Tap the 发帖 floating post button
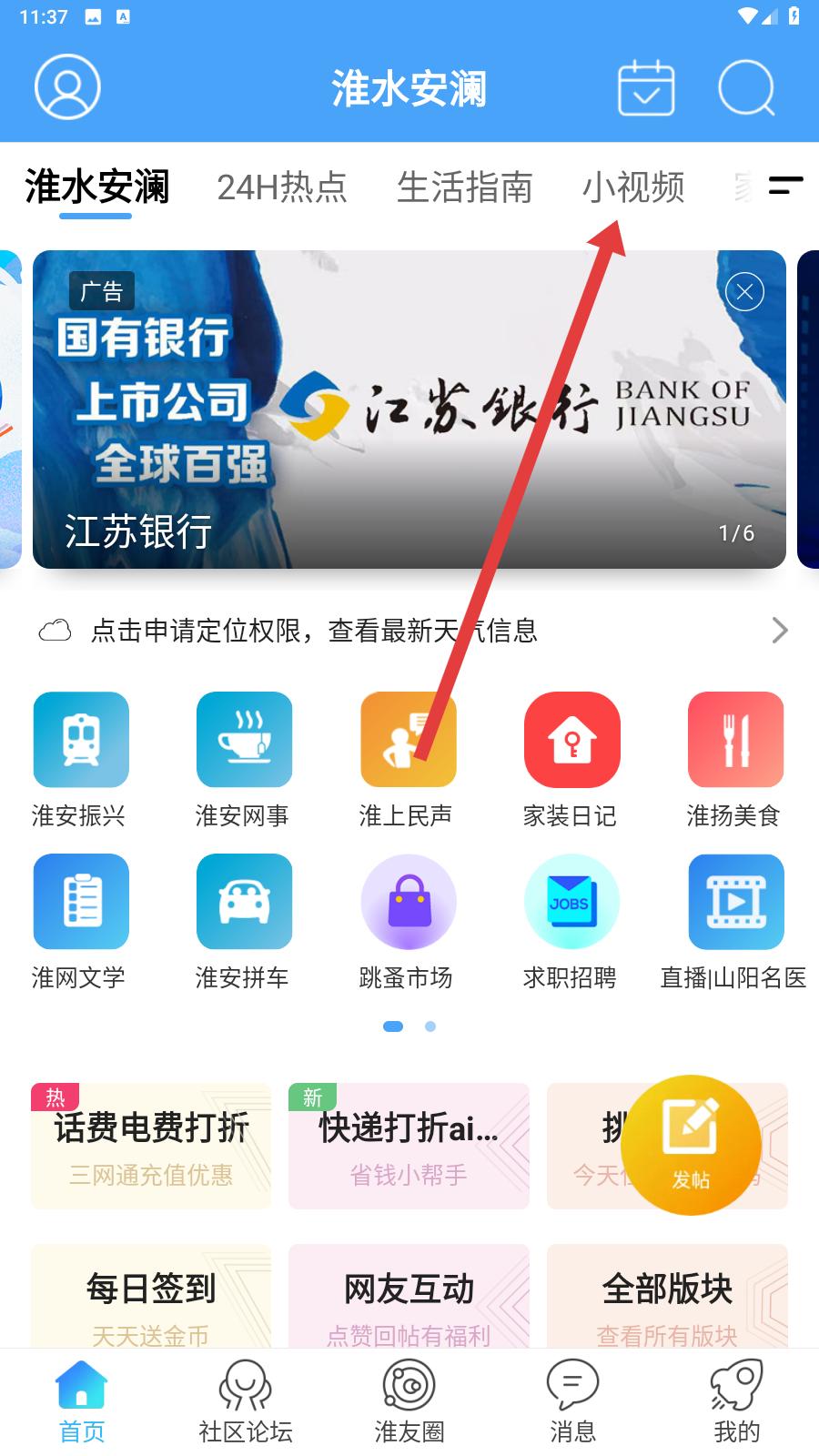 pyautogui.click(x=692, y=1145)
